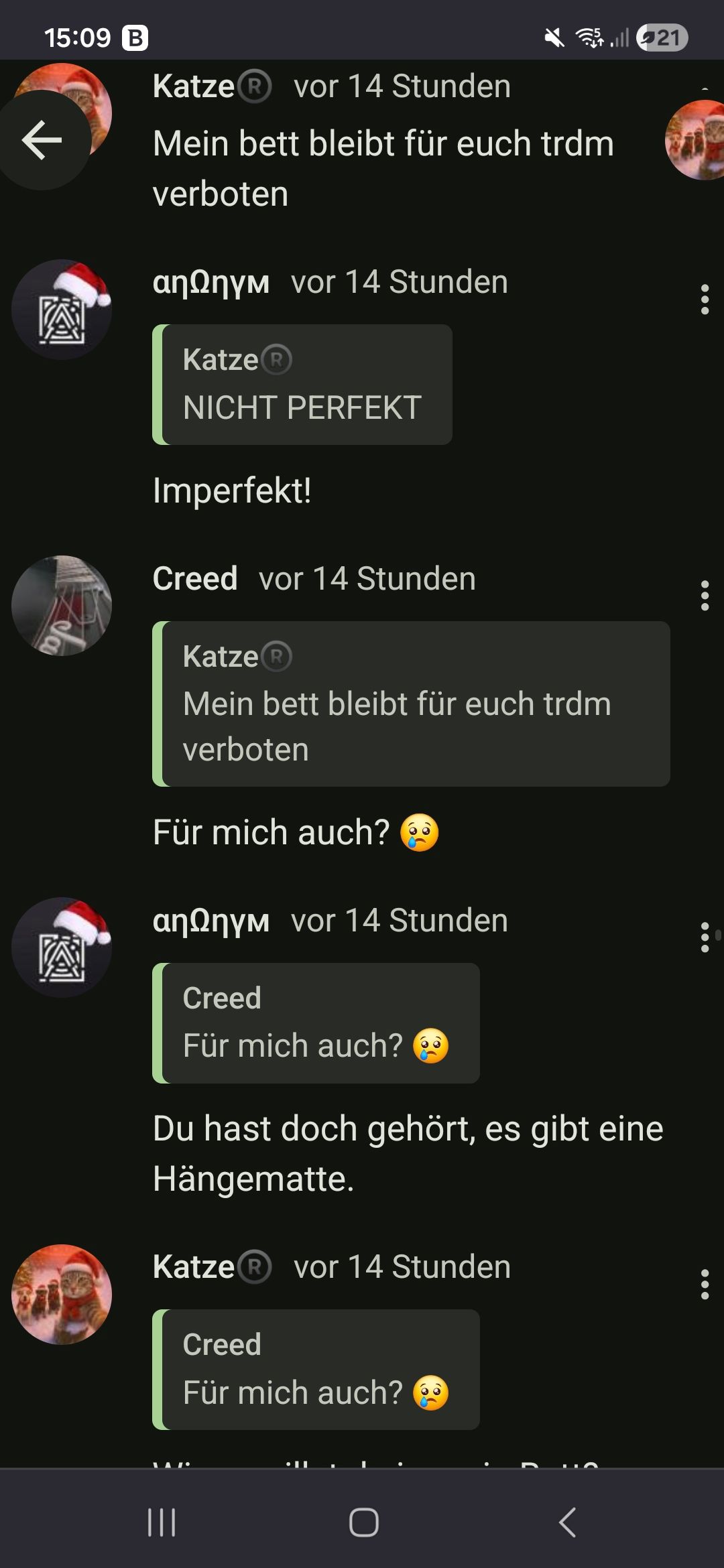Open the quoted "Mein bett bleibt" message in Creed's reply

411,704
